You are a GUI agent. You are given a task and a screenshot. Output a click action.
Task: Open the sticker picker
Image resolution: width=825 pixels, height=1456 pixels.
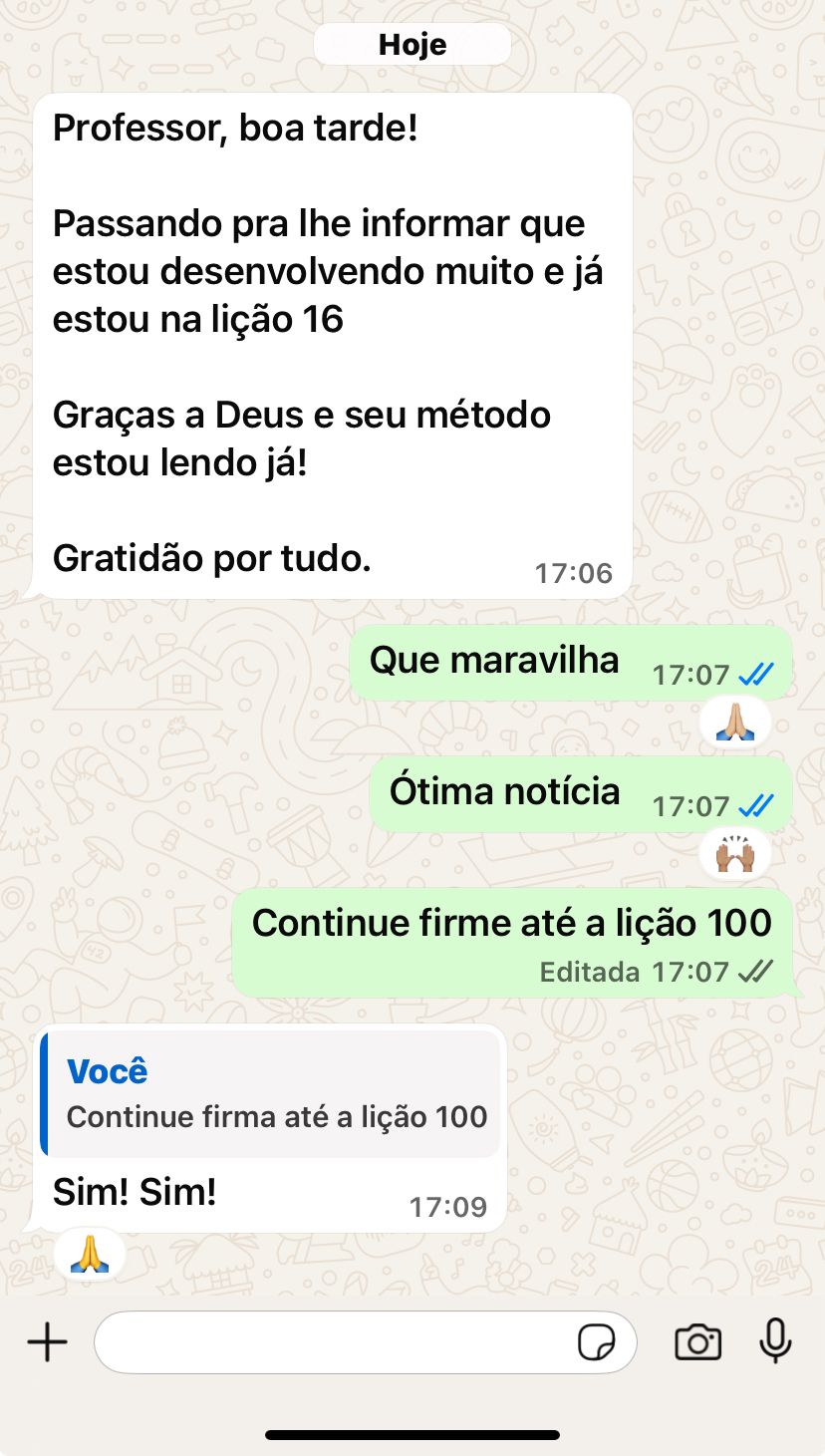pyautogui.click(x=596, y=1343)
